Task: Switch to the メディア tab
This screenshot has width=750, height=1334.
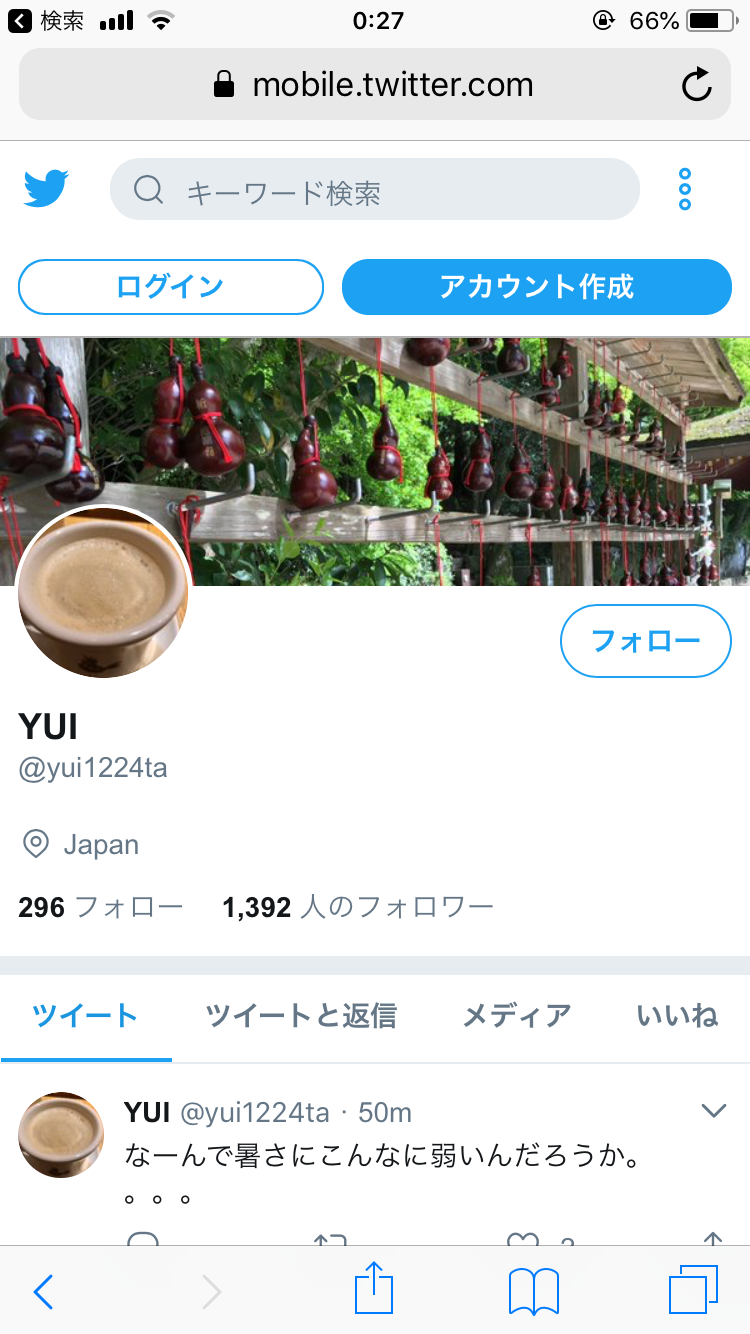Action: click(x=516, y=1015)
